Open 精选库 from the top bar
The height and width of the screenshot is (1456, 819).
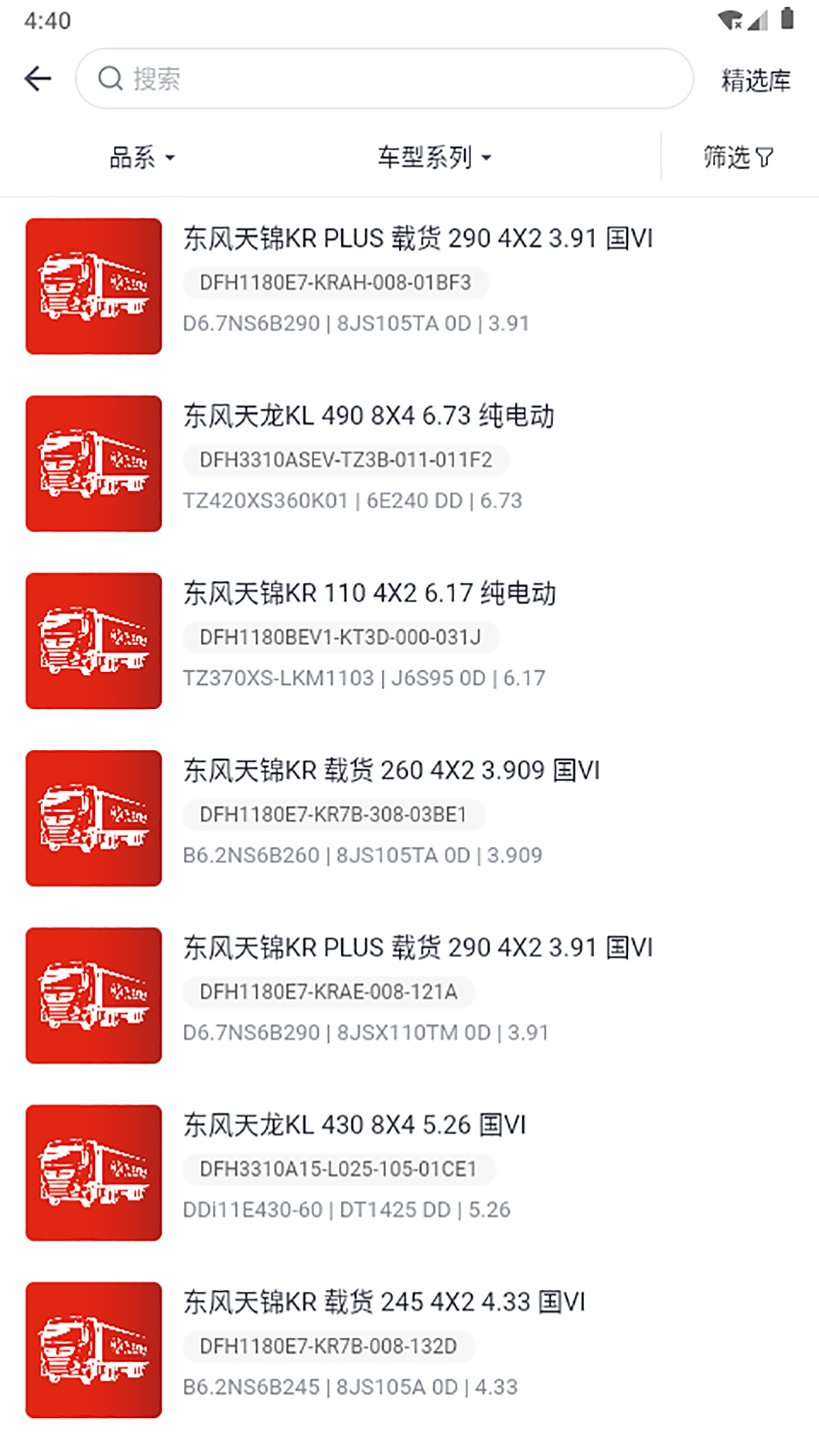(x=755, y=80)
